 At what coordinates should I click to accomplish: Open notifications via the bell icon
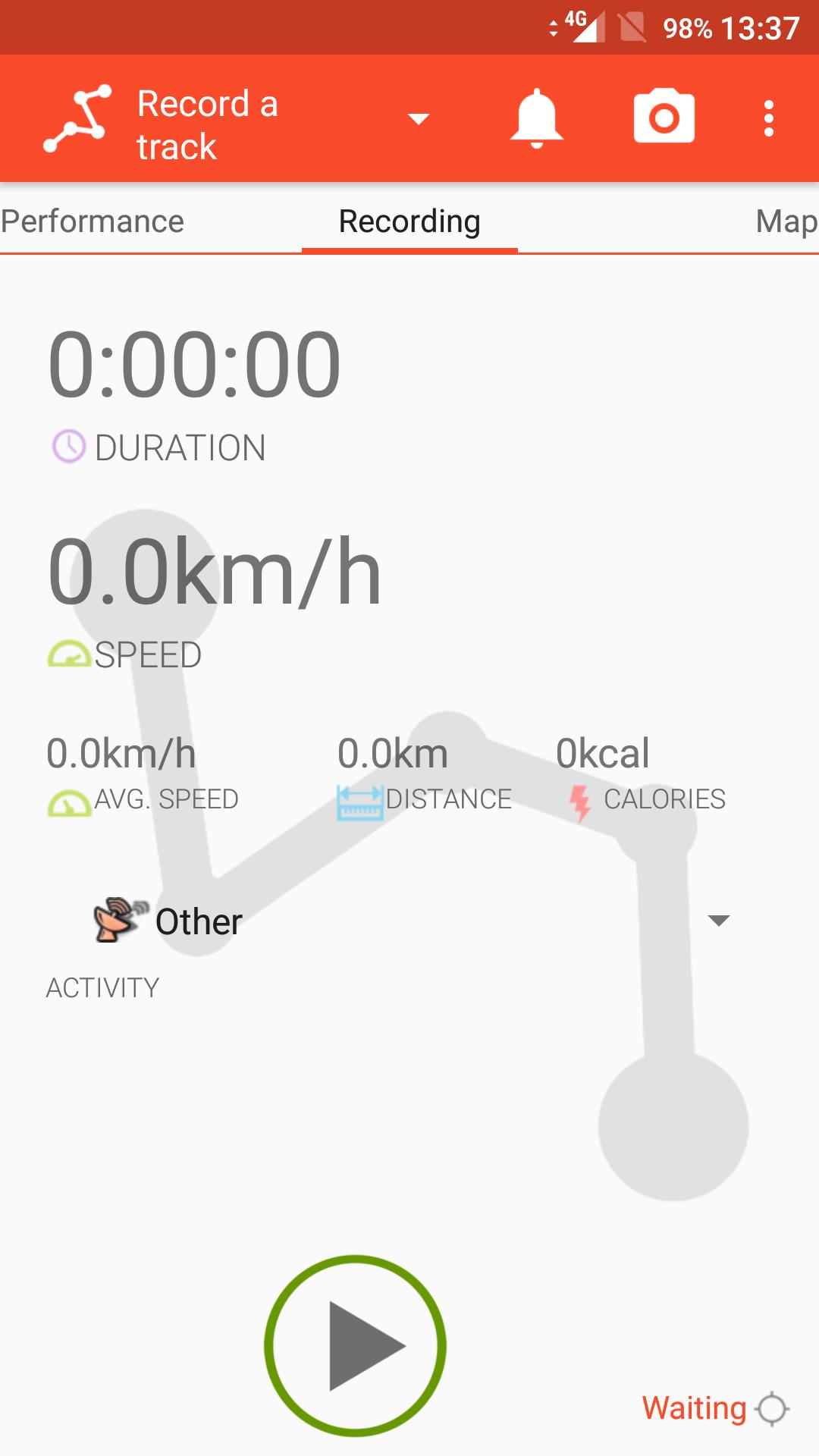[536, 118]
